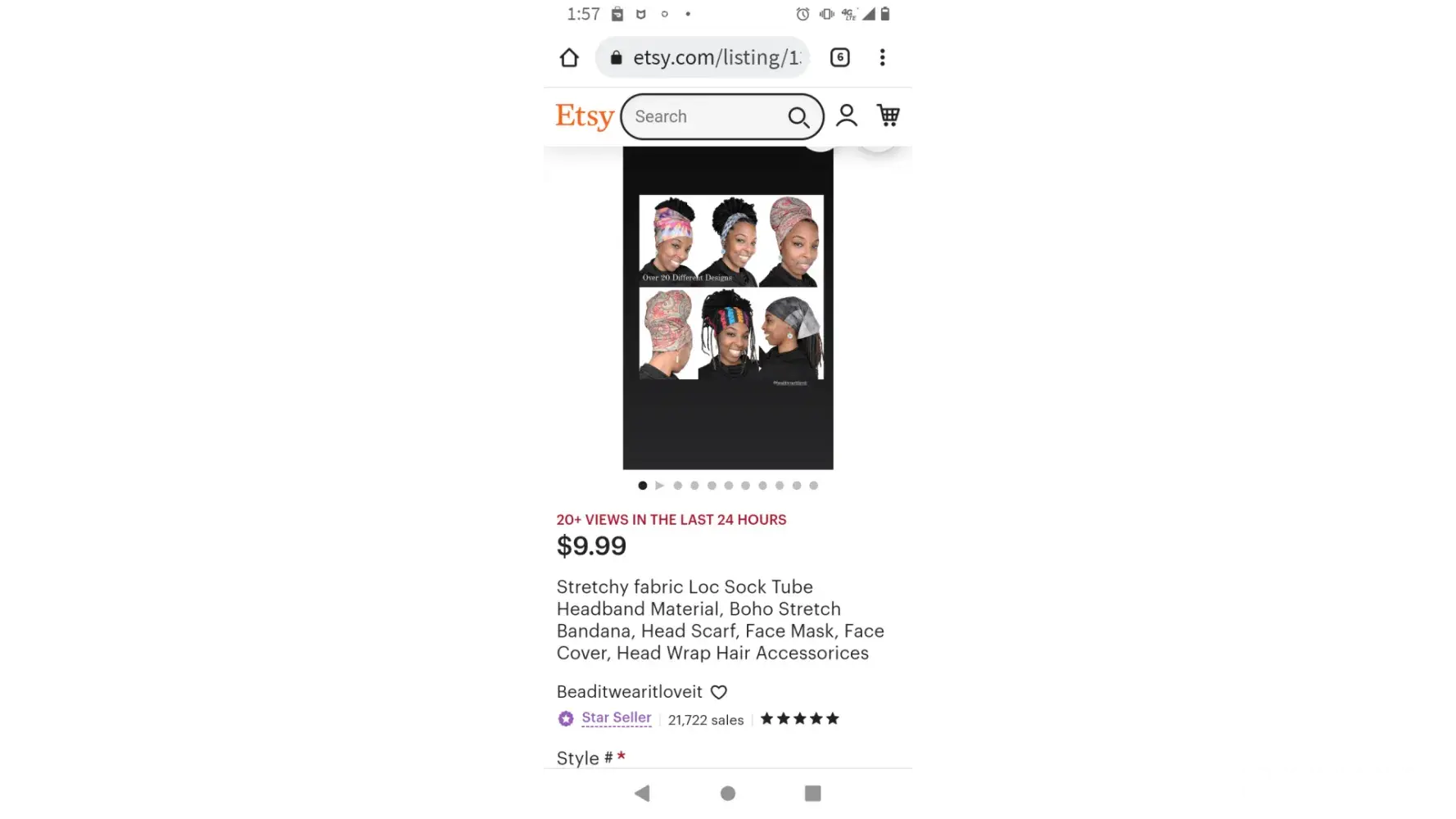Go to the Etsy homepage logo

[x=584, y=116]
